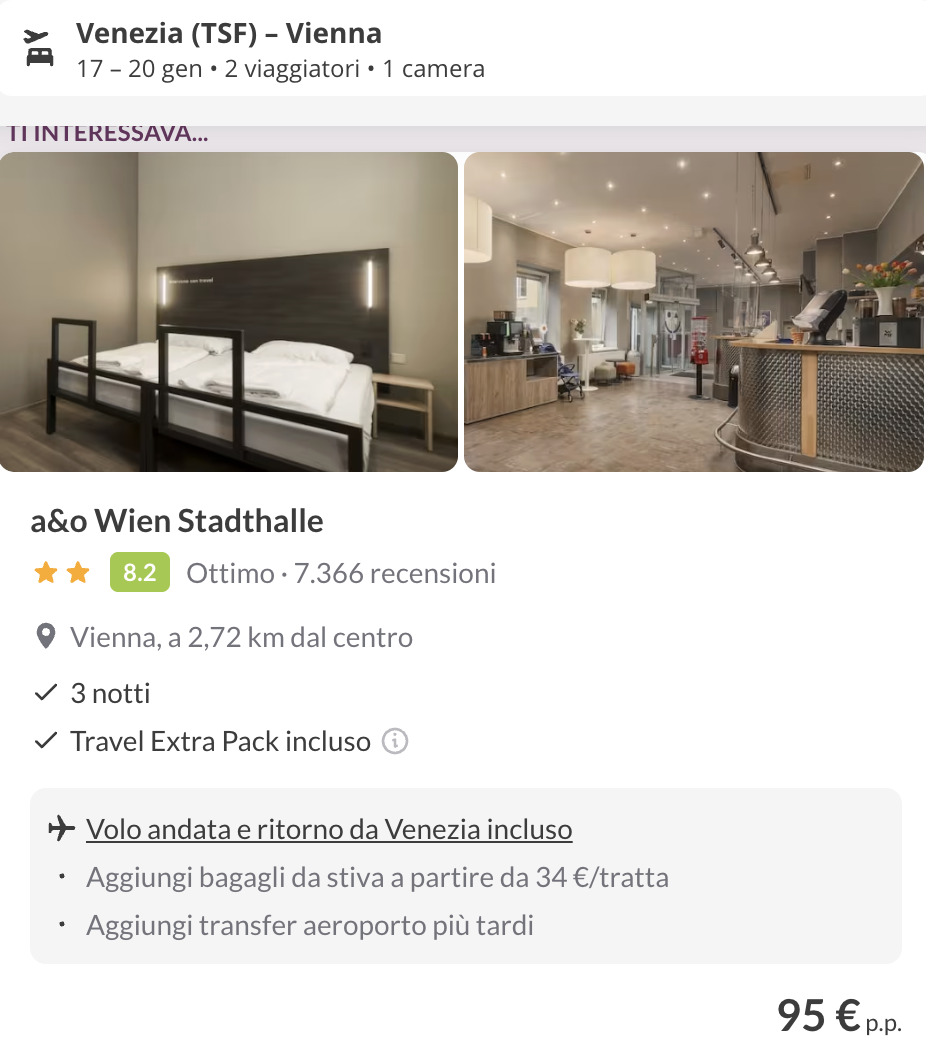
Task: Select the airplane icon next to flight details
Action: tap(62, 827)
